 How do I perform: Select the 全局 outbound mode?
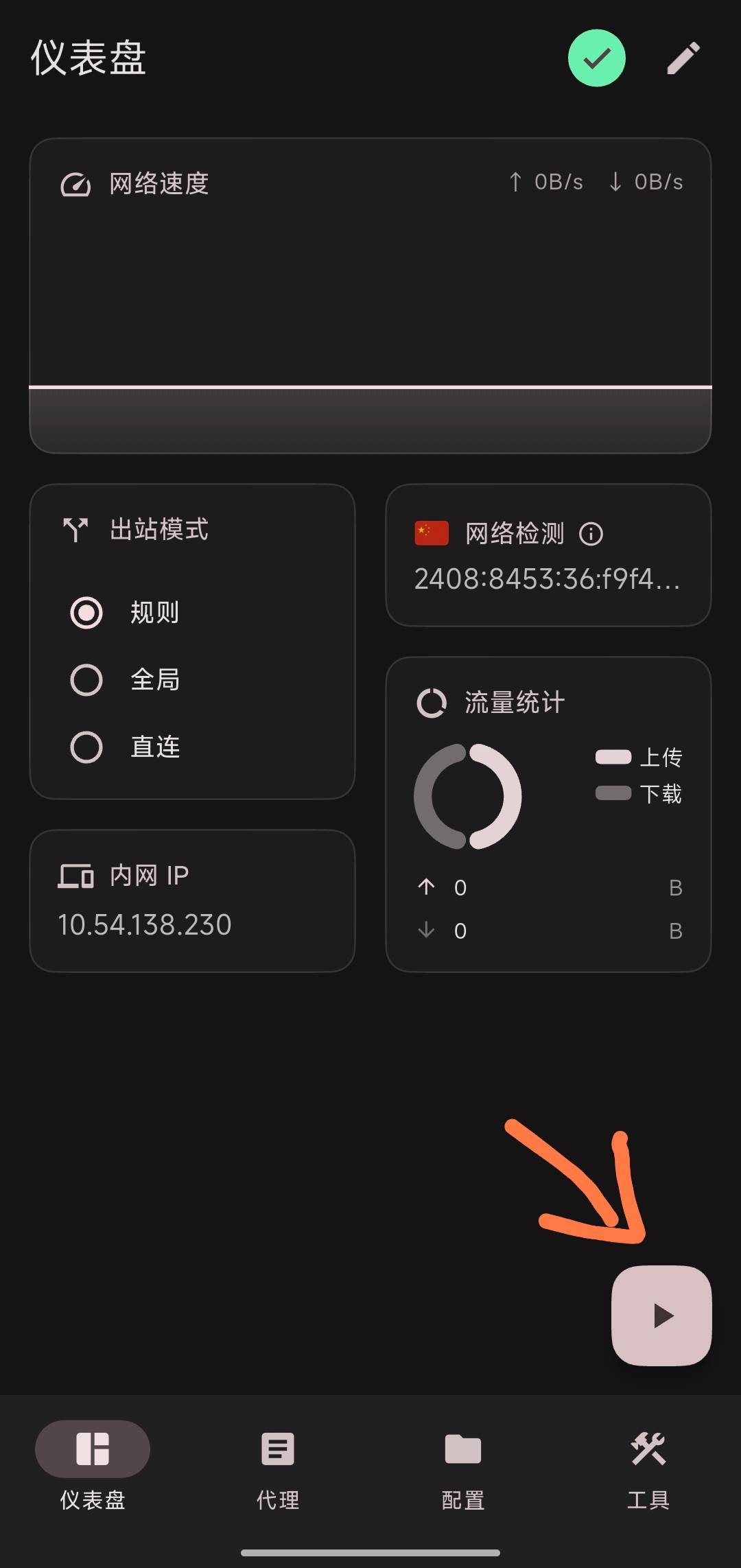pos(86,680)
